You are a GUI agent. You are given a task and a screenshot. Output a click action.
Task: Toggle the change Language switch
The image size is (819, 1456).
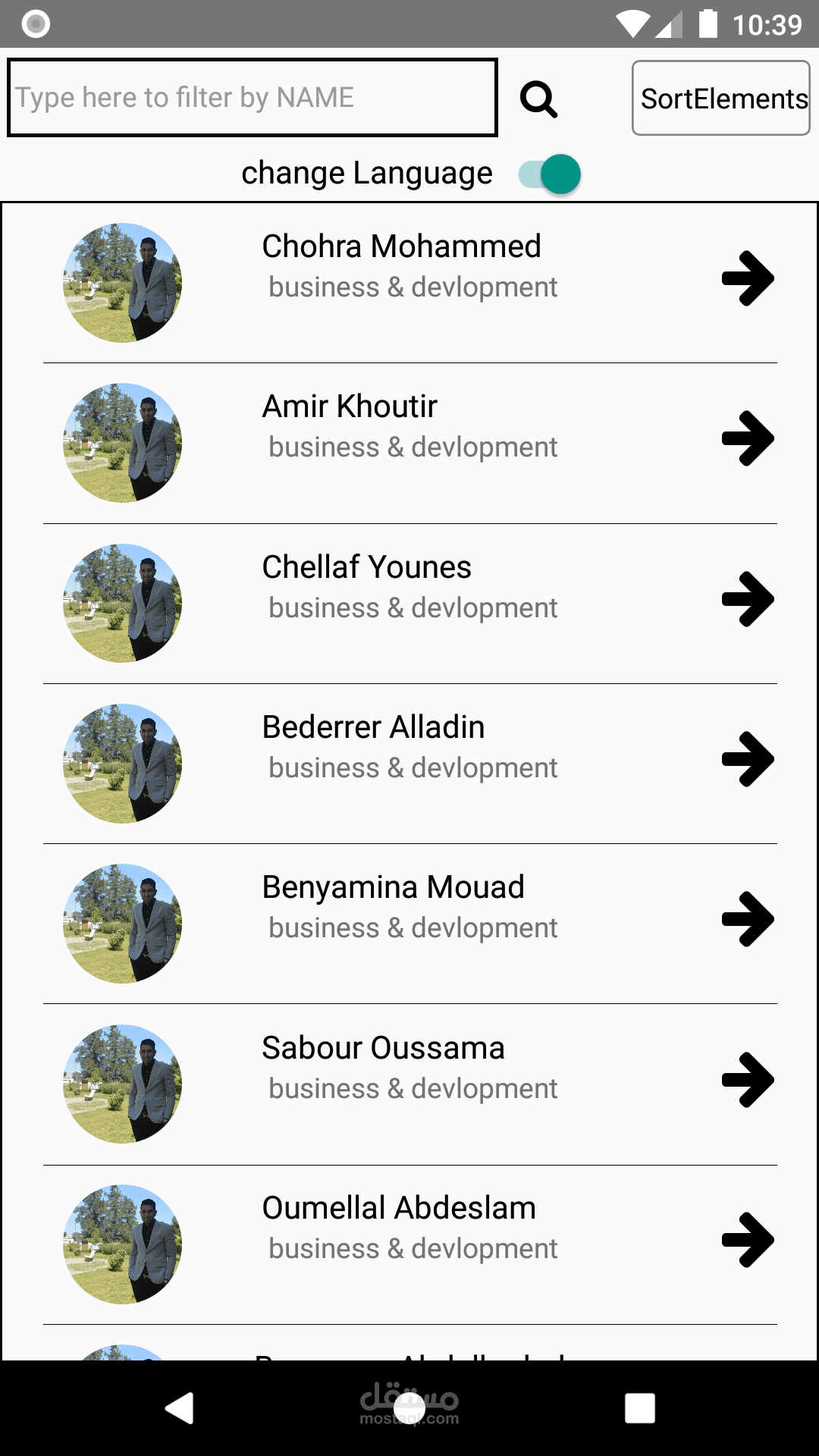(550, 174)
